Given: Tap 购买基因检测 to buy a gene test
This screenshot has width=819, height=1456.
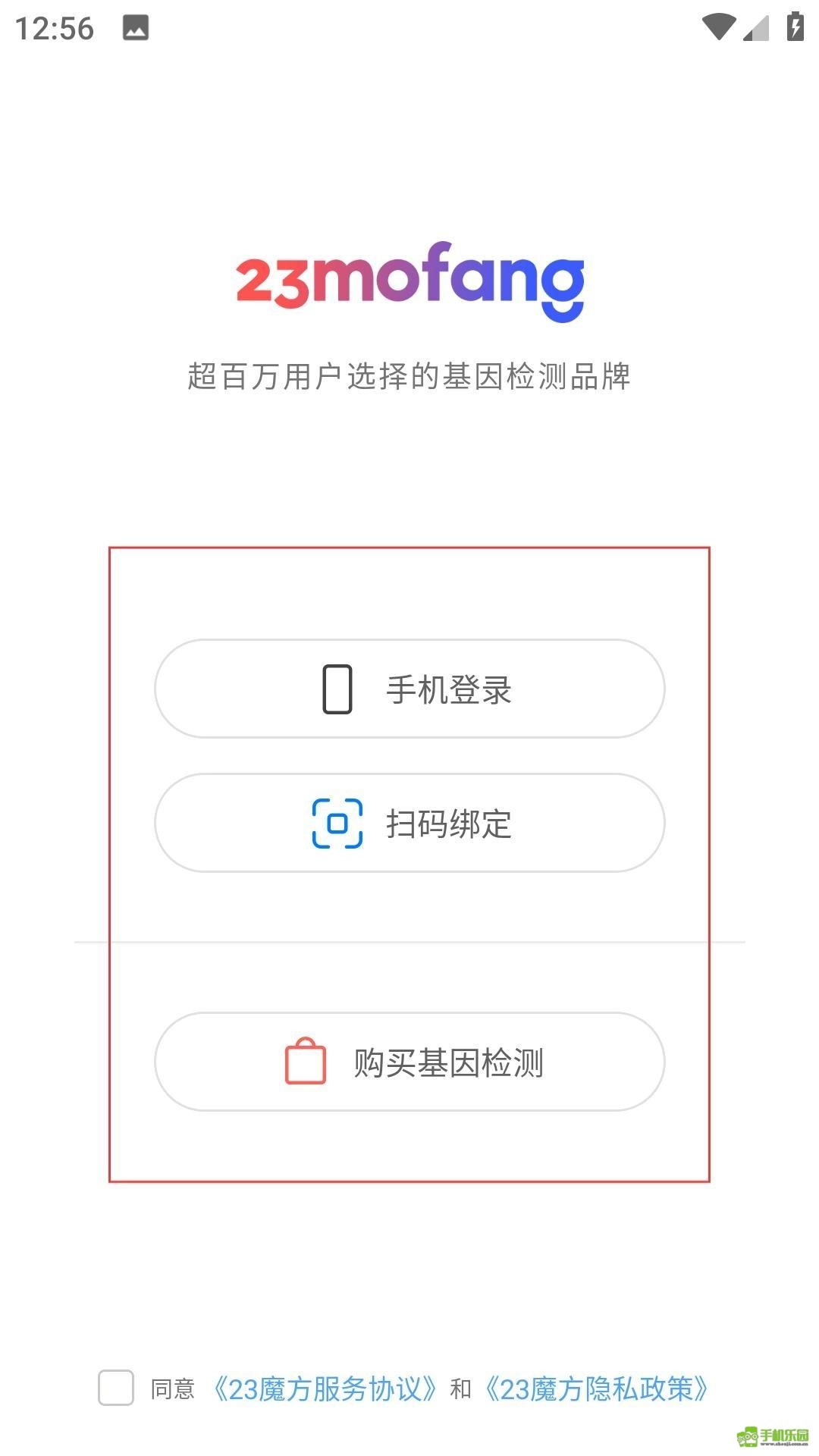Looking at the screenshot, I should 409,1062.
